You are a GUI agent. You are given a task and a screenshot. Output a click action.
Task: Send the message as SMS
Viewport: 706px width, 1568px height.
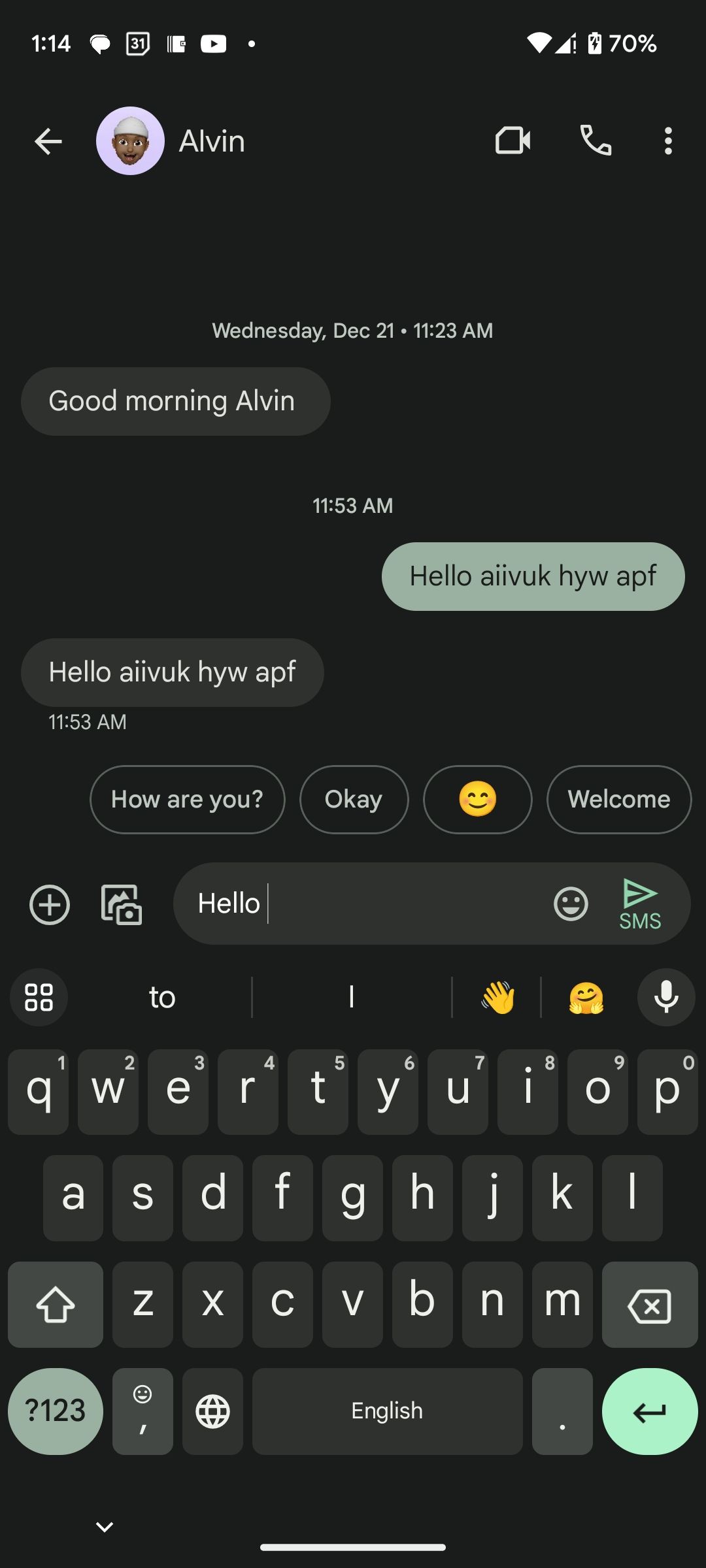point(640,904)
